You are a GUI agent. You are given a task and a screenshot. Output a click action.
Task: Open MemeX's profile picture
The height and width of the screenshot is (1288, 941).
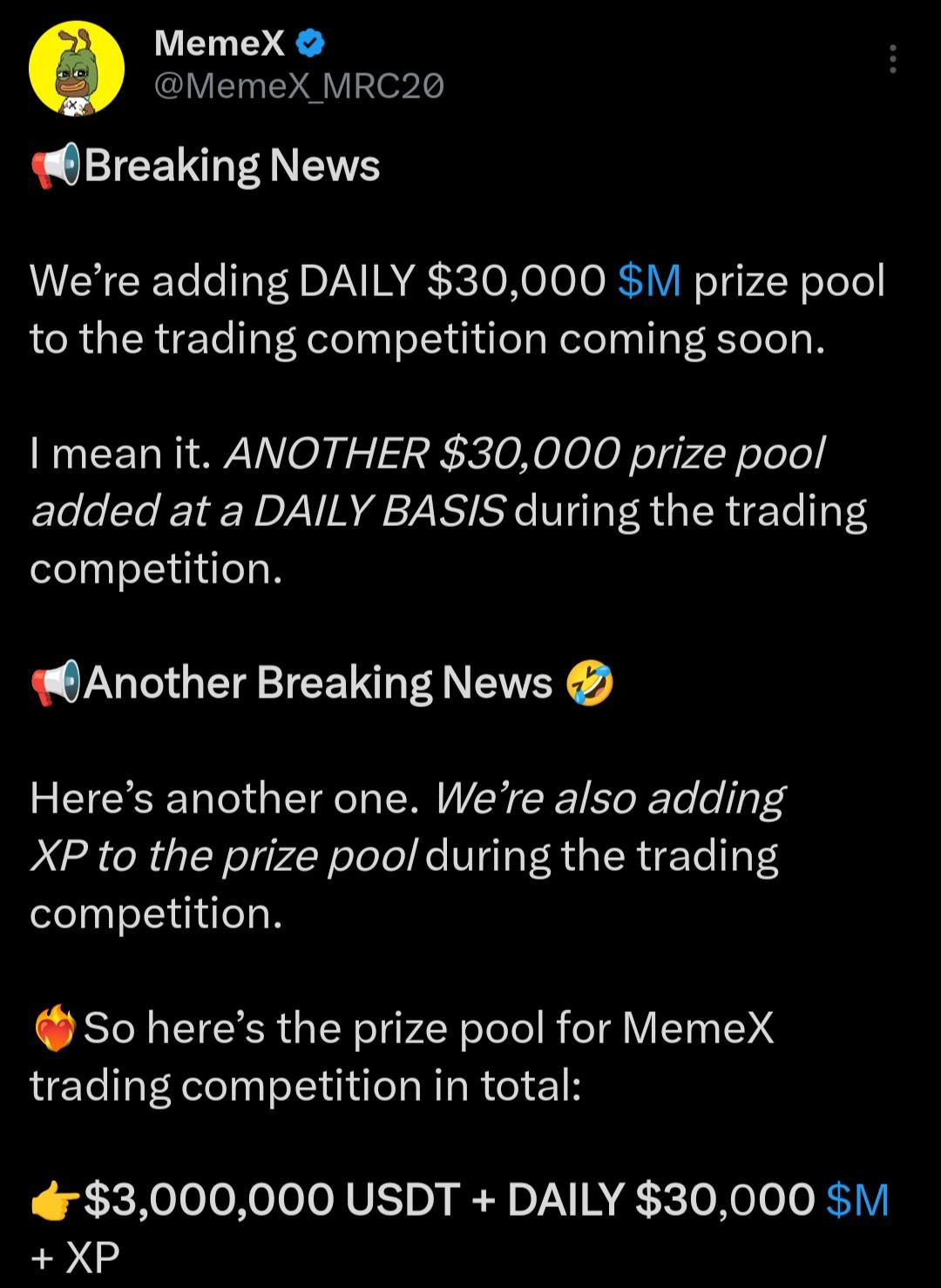(x=77, y=68)
